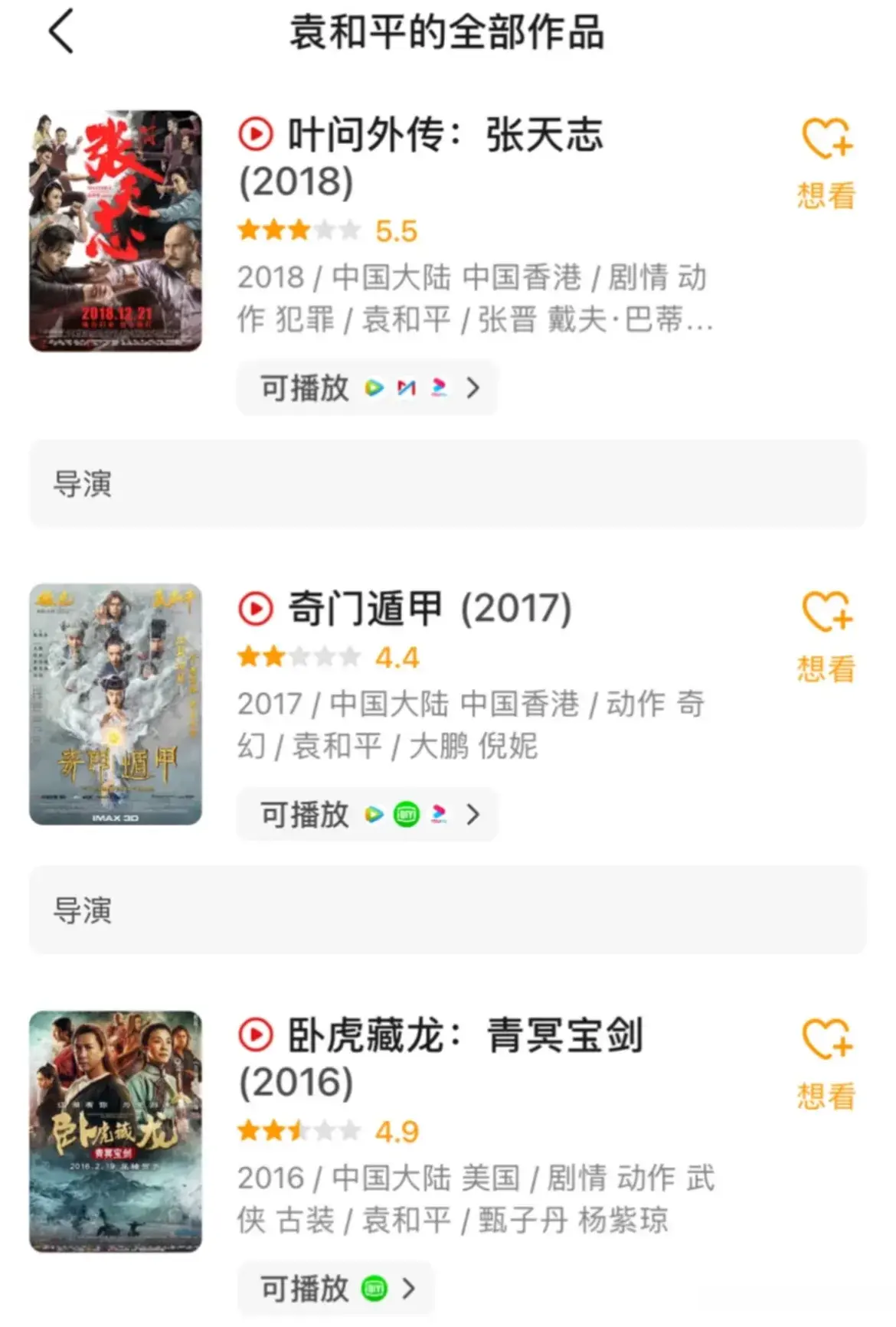Viewport: 896px width, 1327px height.
Task: View details of 奇门遁甲 (2017)
Action: 429,609
